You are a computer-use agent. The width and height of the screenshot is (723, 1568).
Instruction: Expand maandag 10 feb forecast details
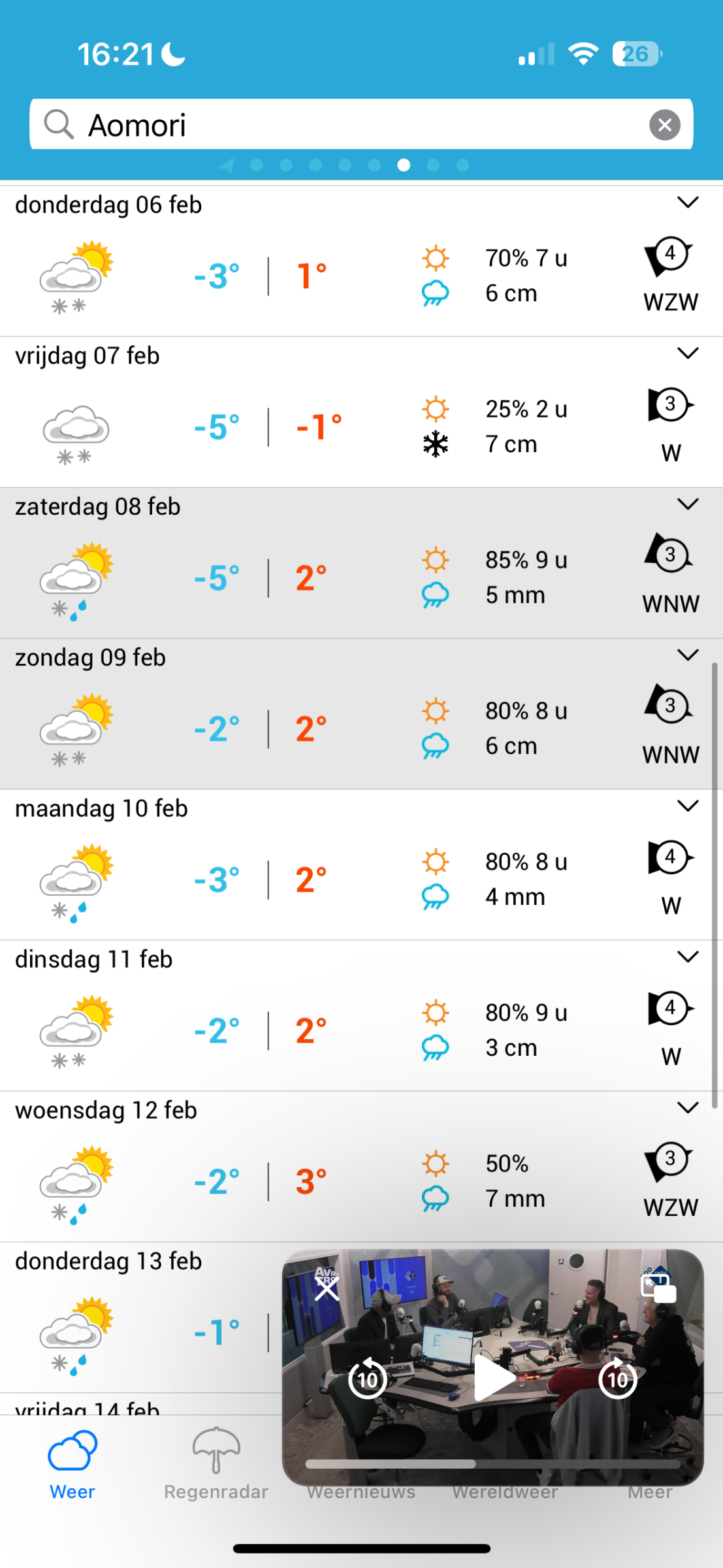pos(688,806)
